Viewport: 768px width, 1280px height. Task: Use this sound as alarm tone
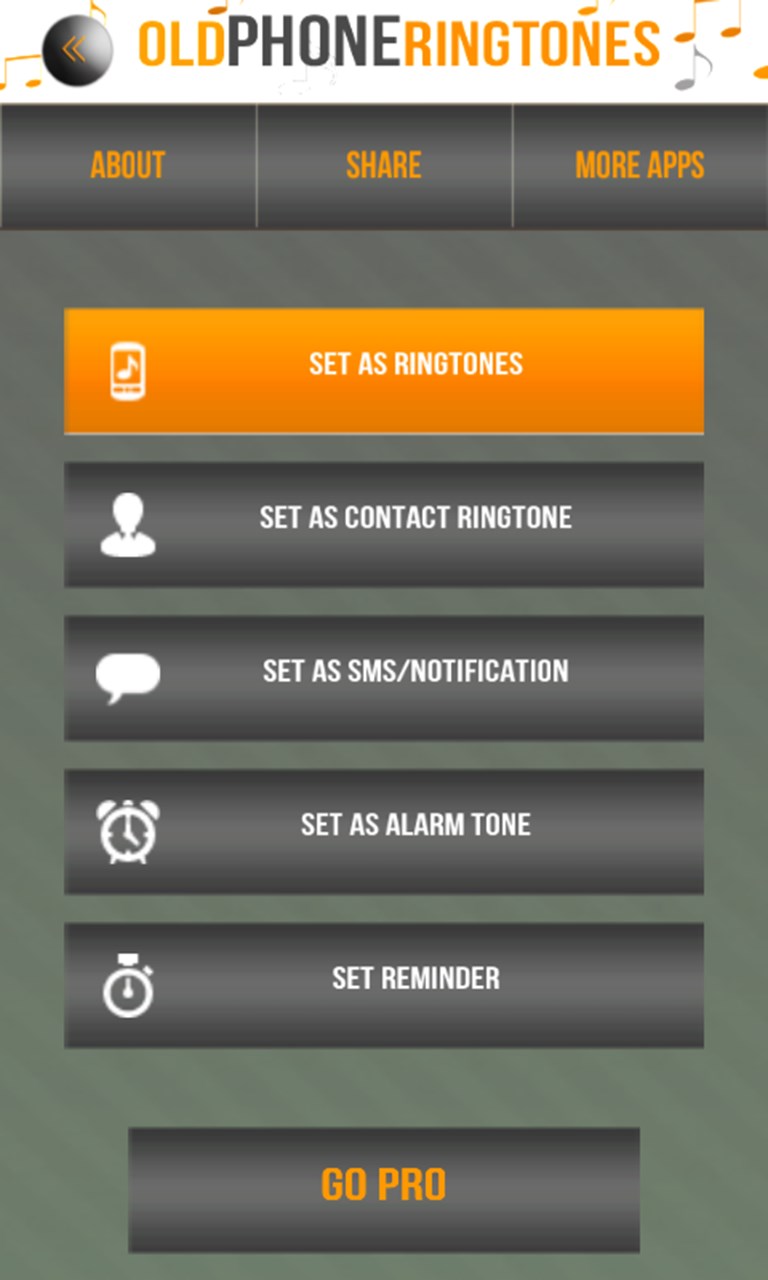coord(384,831)
